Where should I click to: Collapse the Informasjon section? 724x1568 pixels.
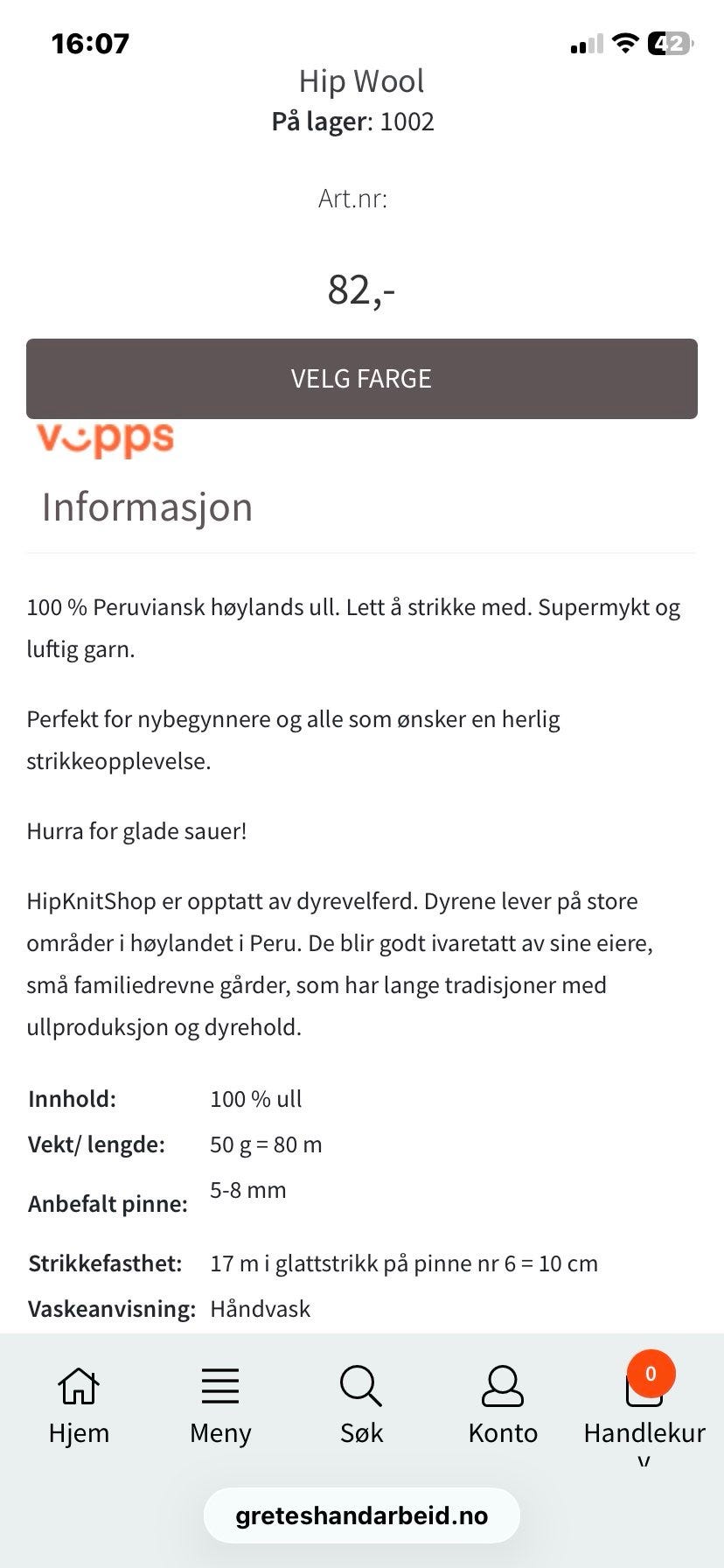[x=148, y=506]
